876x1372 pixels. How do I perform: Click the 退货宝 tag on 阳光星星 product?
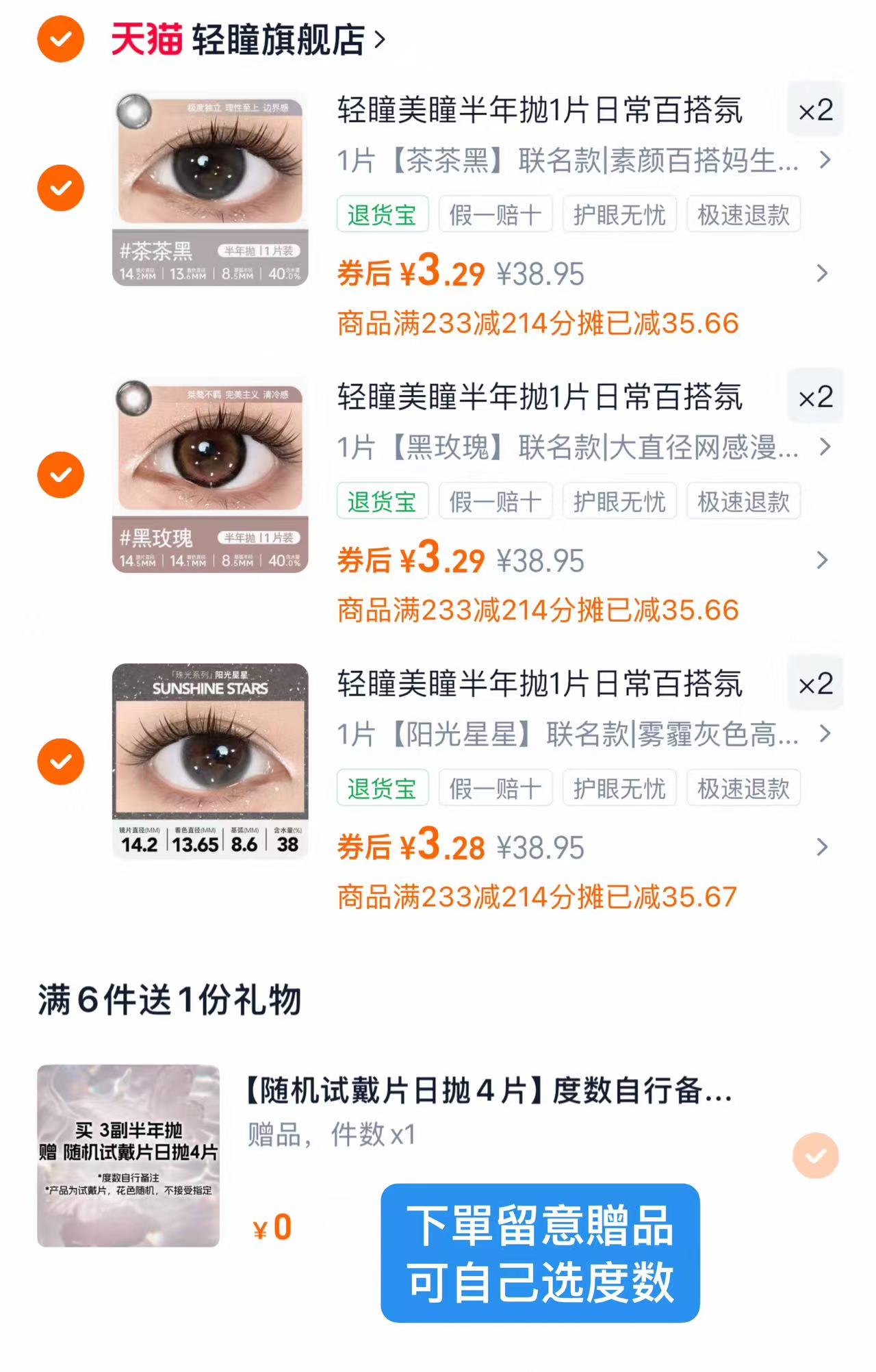coord(382,787)
